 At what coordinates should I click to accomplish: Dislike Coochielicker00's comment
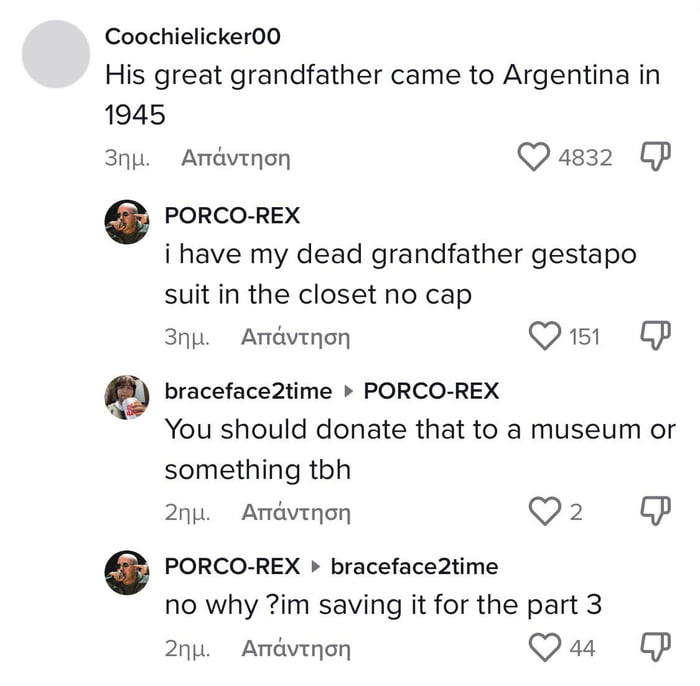[654, 156]
